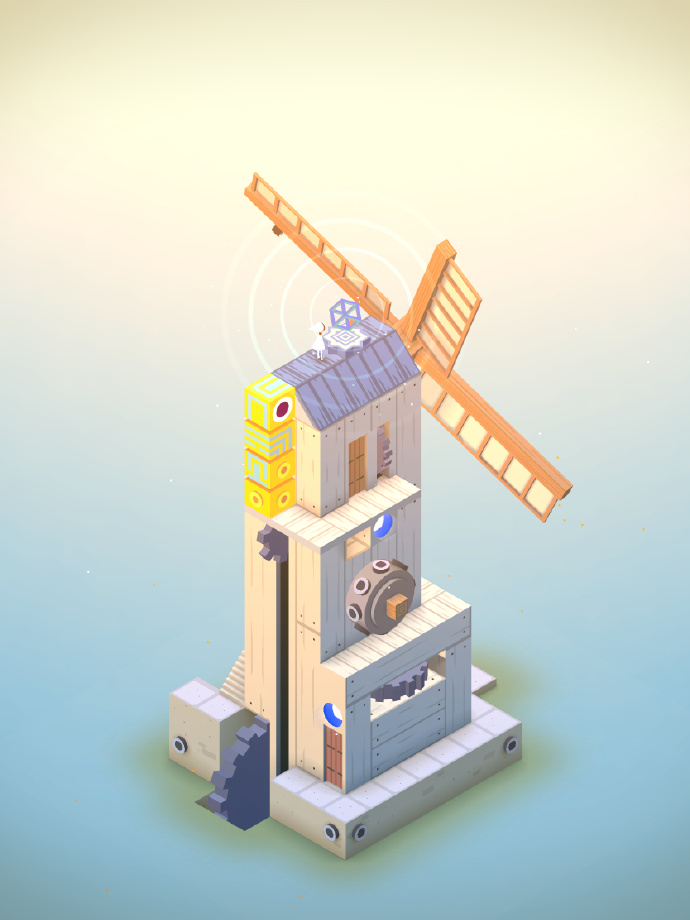Tap the red door at the tower base
Image resolution: width=690 pixels, height=920 pixels.
click(333, 755)
